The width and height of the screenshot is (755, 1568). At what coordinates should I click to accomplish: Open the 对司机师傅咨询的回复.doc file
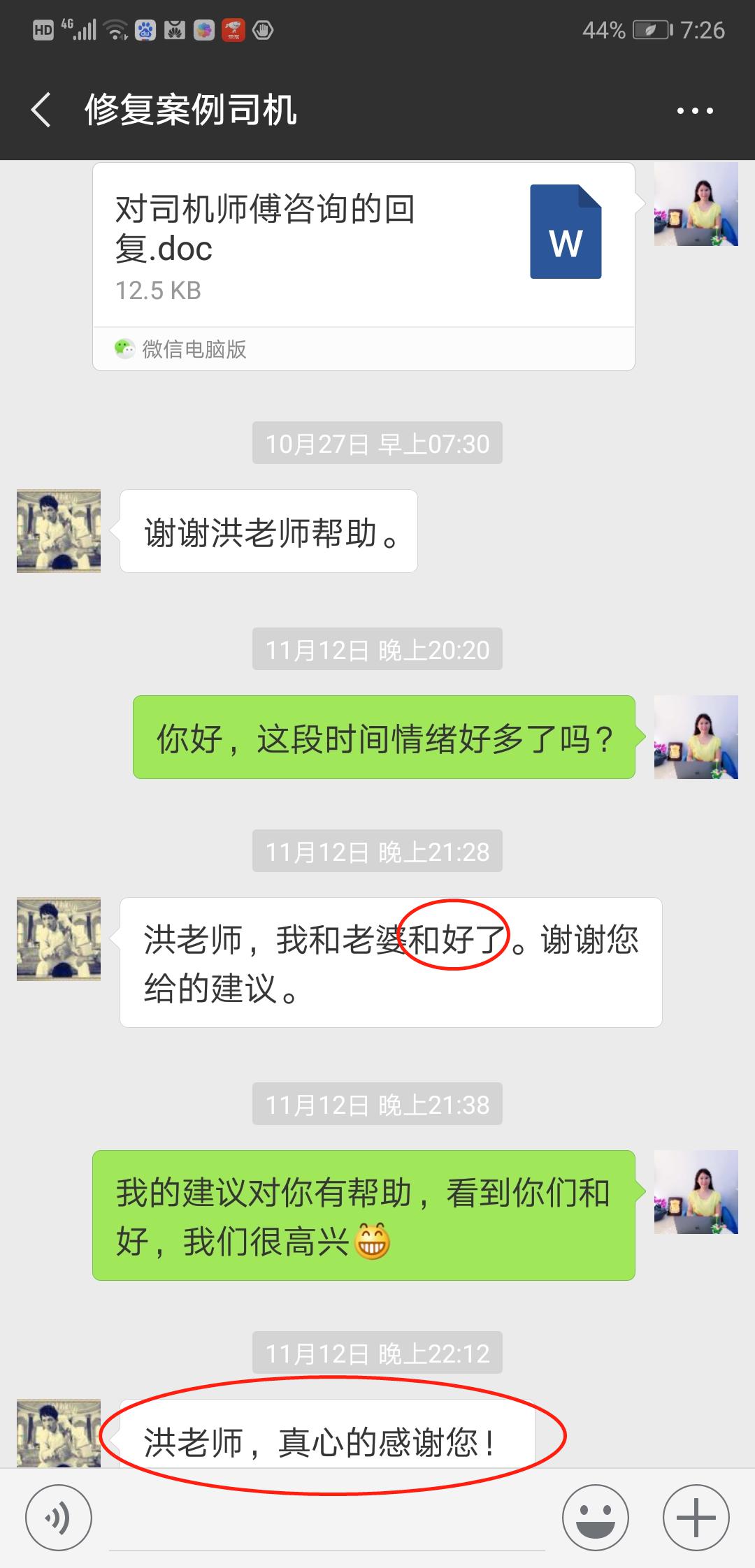pos(364,245)
